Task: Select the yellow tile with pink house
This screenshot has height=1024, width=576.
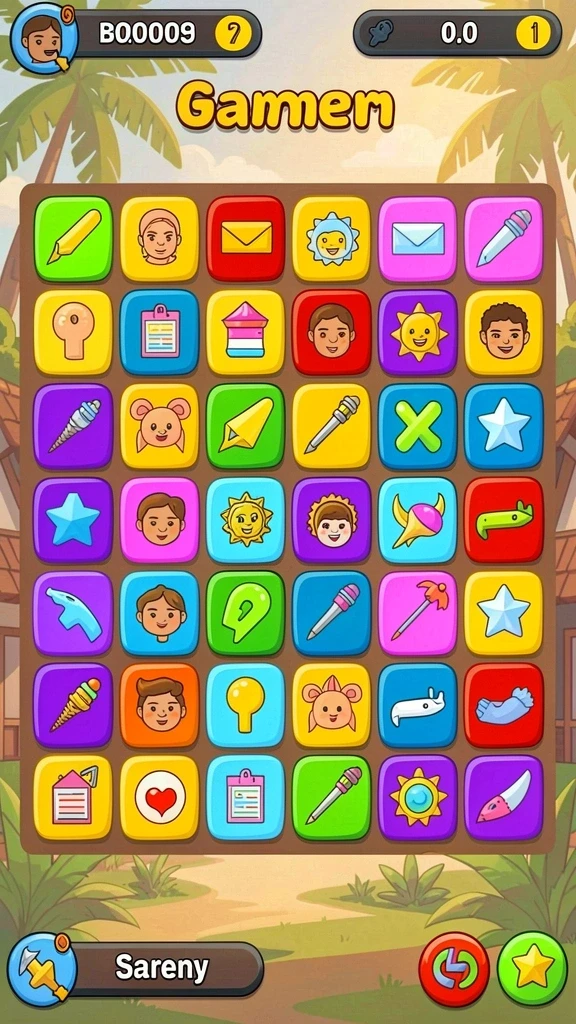Action: pyautogui.click(x=246, y=332)
